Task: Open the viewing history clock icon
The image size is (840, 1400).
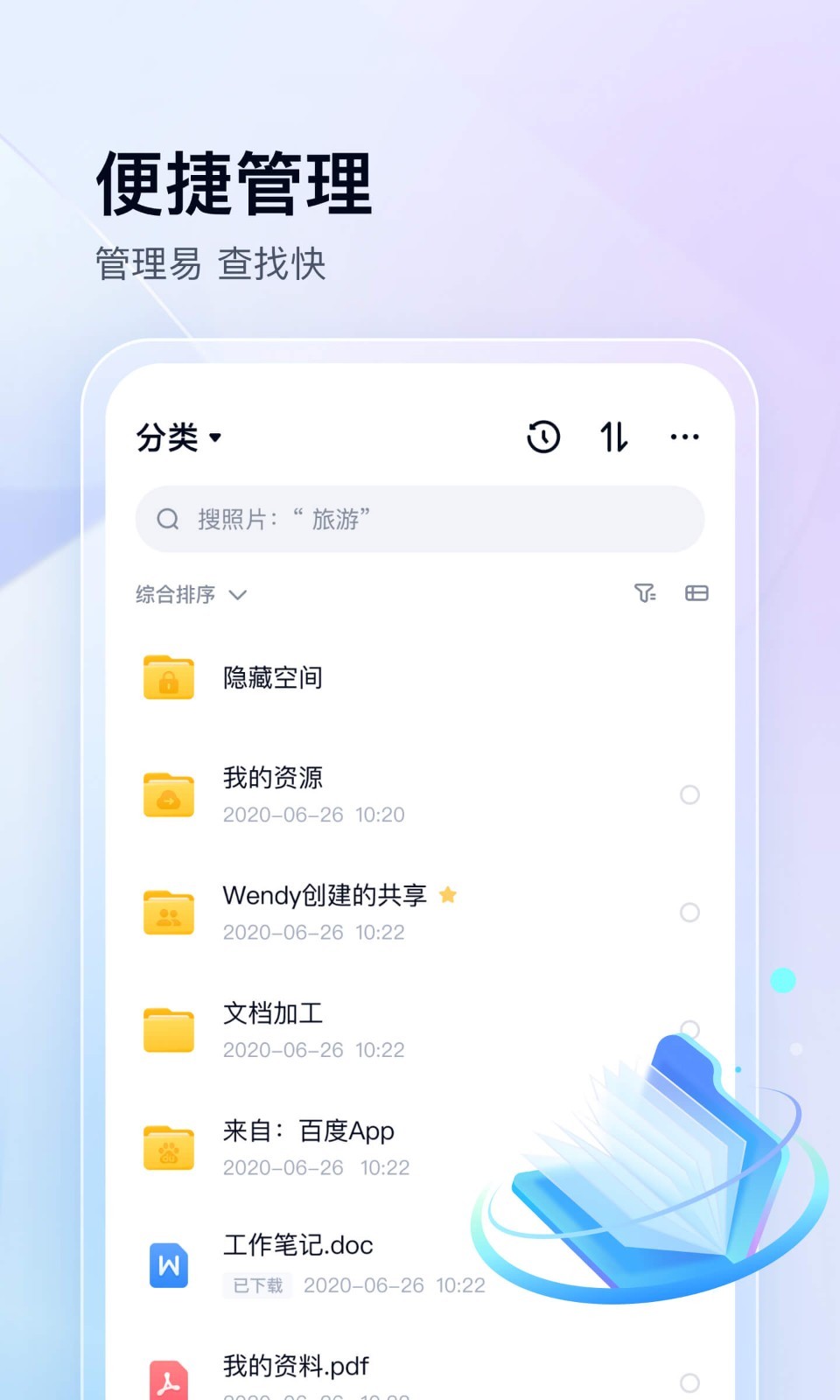Action: click(542, 437)
